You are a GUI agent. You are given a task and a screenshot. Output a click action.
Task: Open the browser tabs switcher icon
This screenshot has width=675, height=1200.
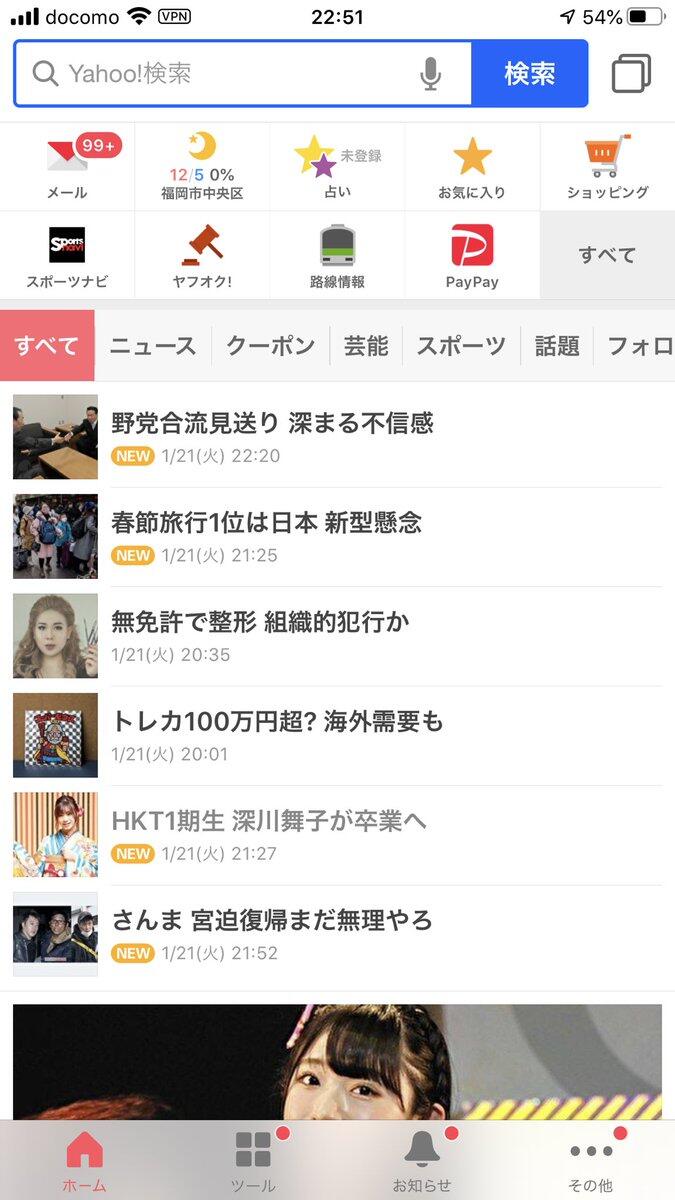(x=631, y=74)
